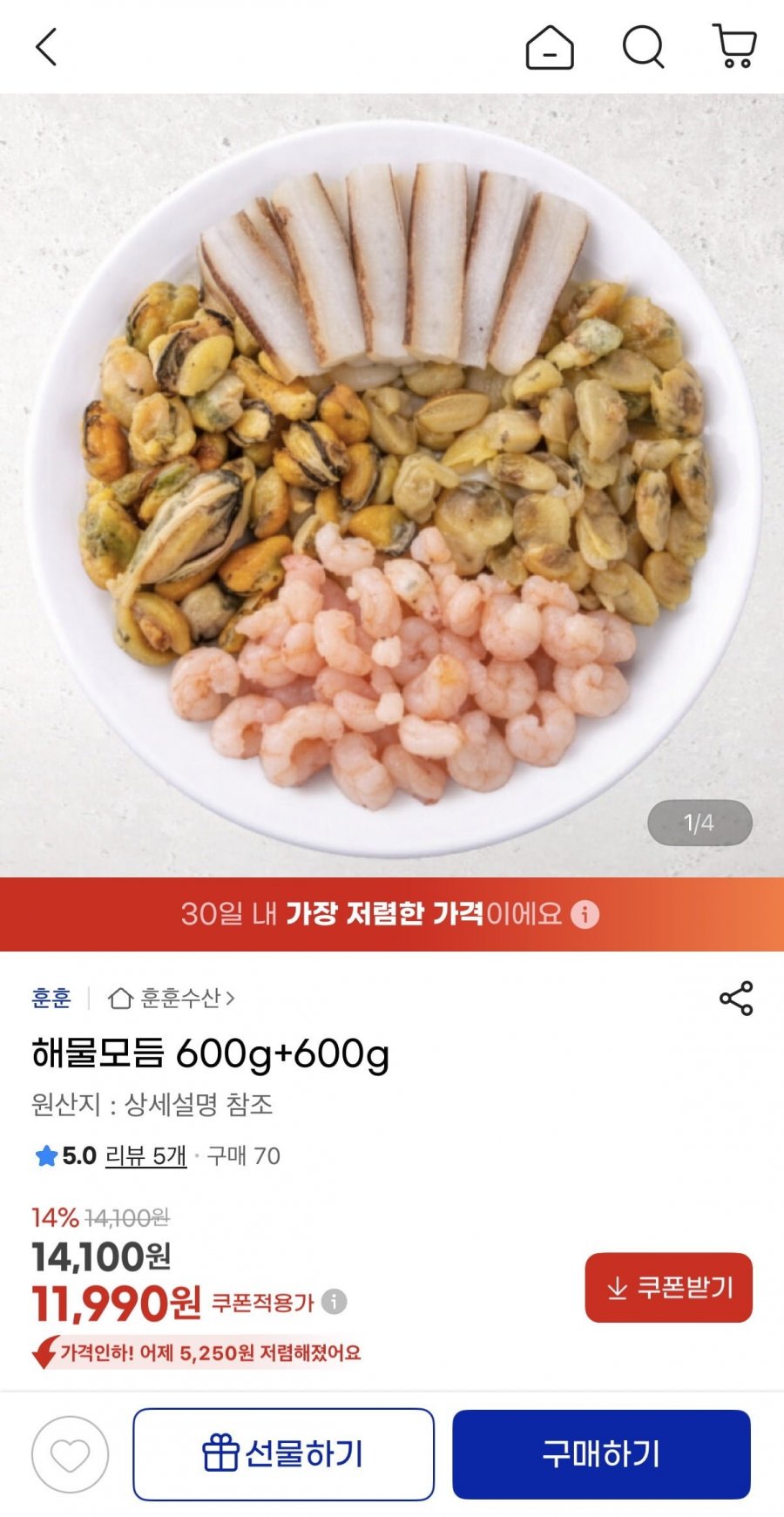Tap the product photo of seafood platter
The width and height of the screenshot is (784, 1517).
coord(392,479)
